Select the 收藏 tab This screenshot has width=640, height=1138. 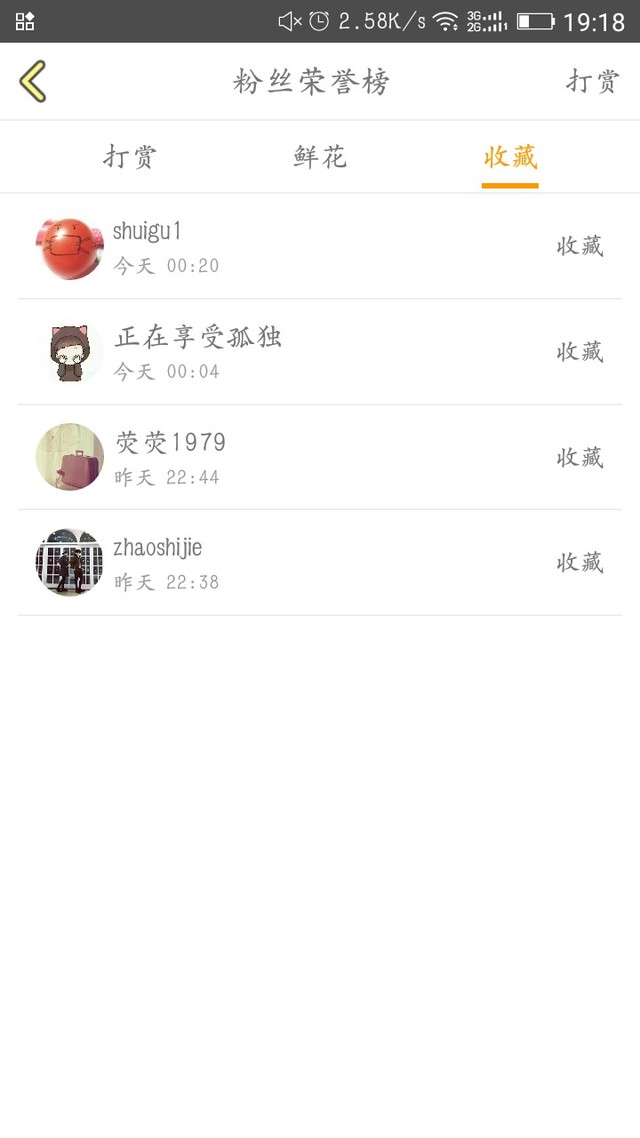point(510,157)
